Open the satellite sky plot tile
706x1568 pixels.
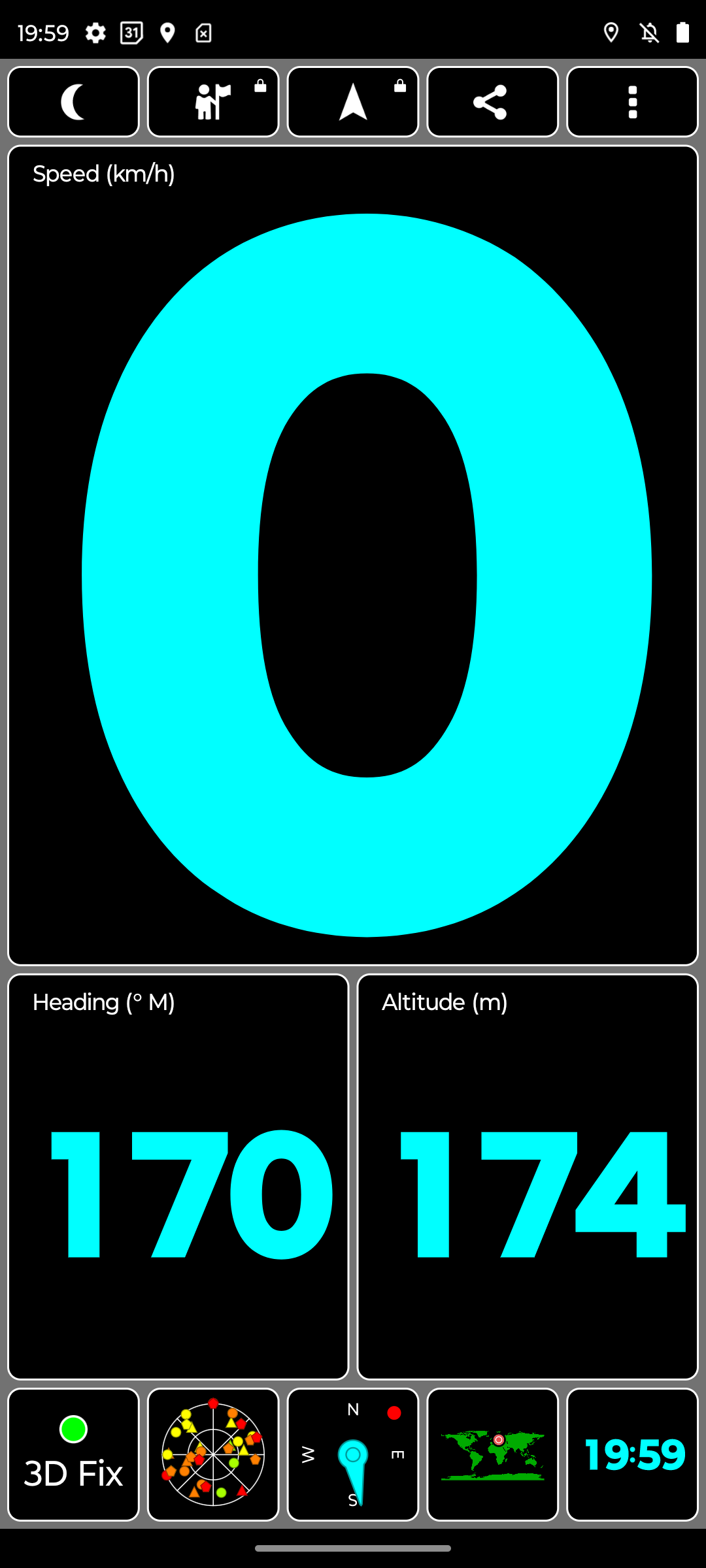(x=213, y=1454)
